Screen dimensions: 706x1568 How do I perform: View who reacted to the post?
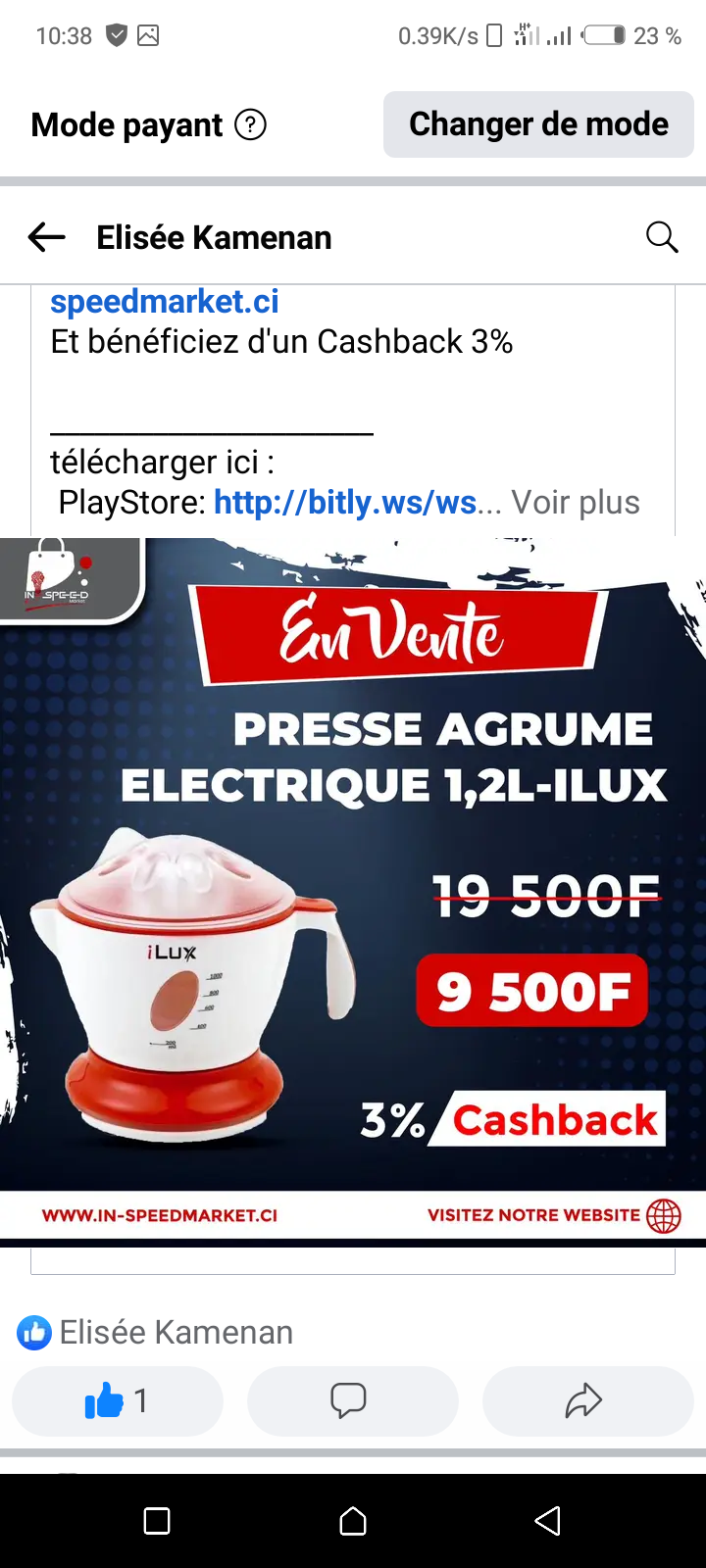tap(155, 1333)
